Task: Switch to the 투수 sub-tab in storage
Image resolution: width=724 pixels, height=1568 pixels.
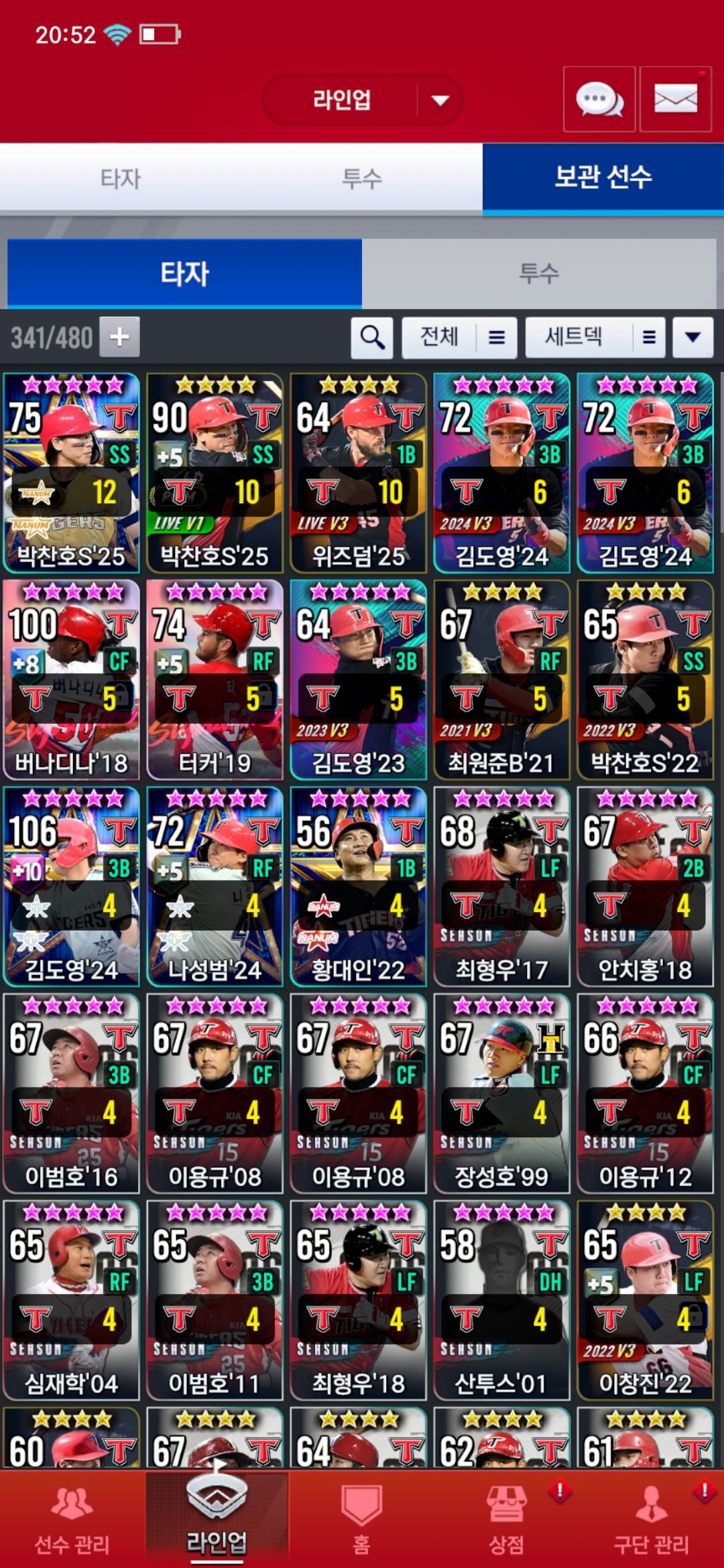Action: (538, 273)
